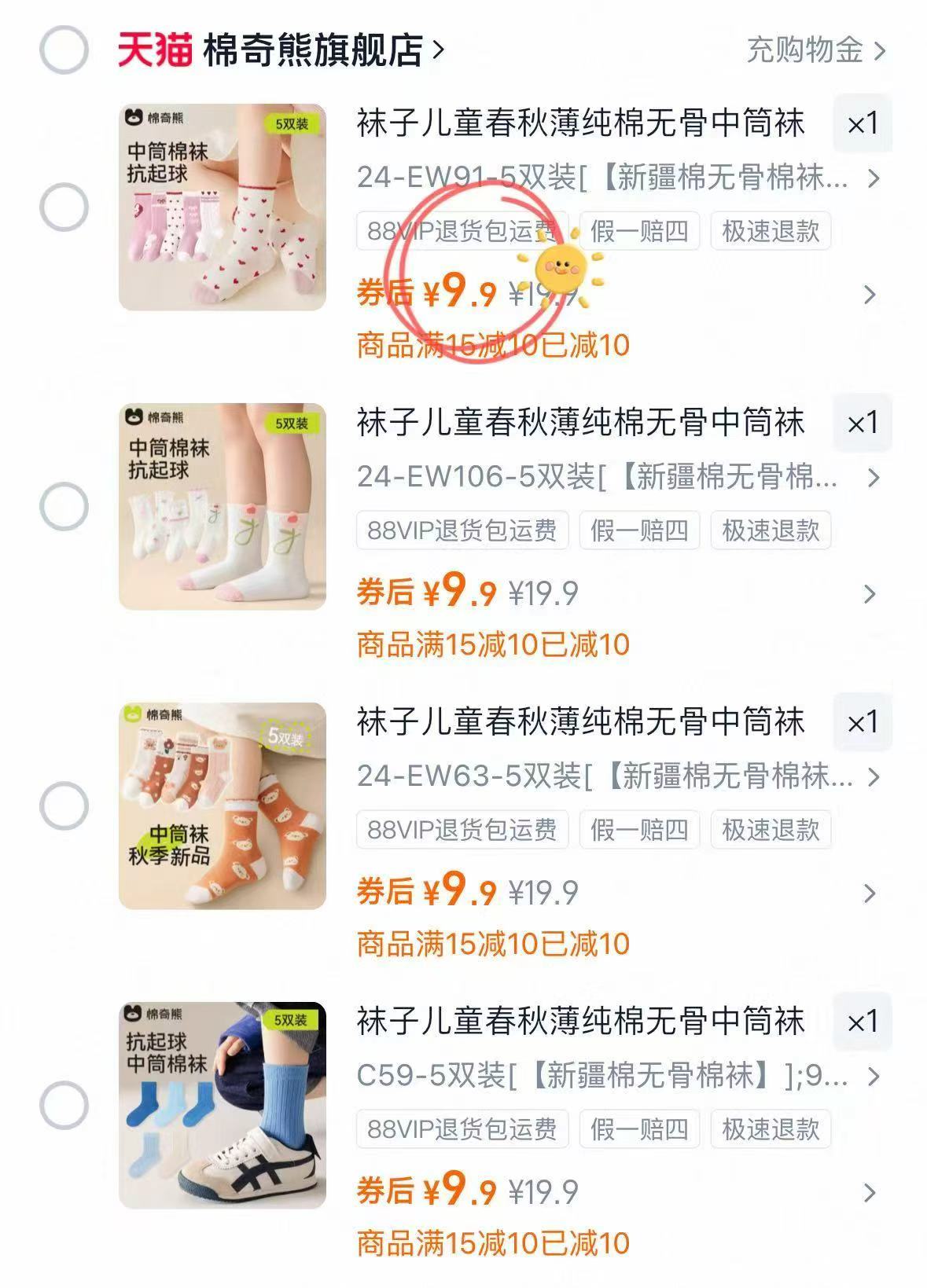Expand SKU options for 24-EW106-5双装 item
This screenshot has width=927, height=1288.
(872, 479)
